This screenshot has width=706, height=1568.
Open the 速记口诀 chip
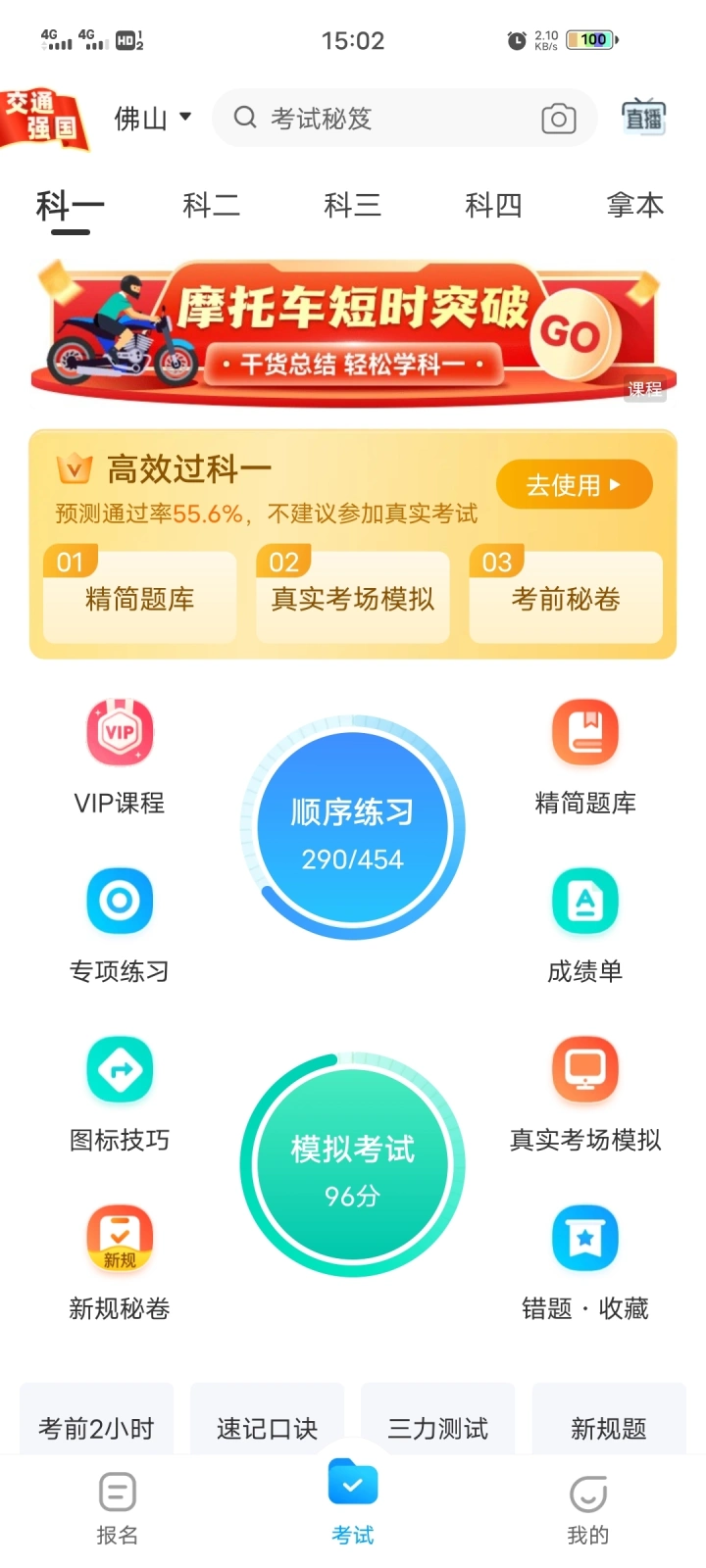coord(267,1427)
